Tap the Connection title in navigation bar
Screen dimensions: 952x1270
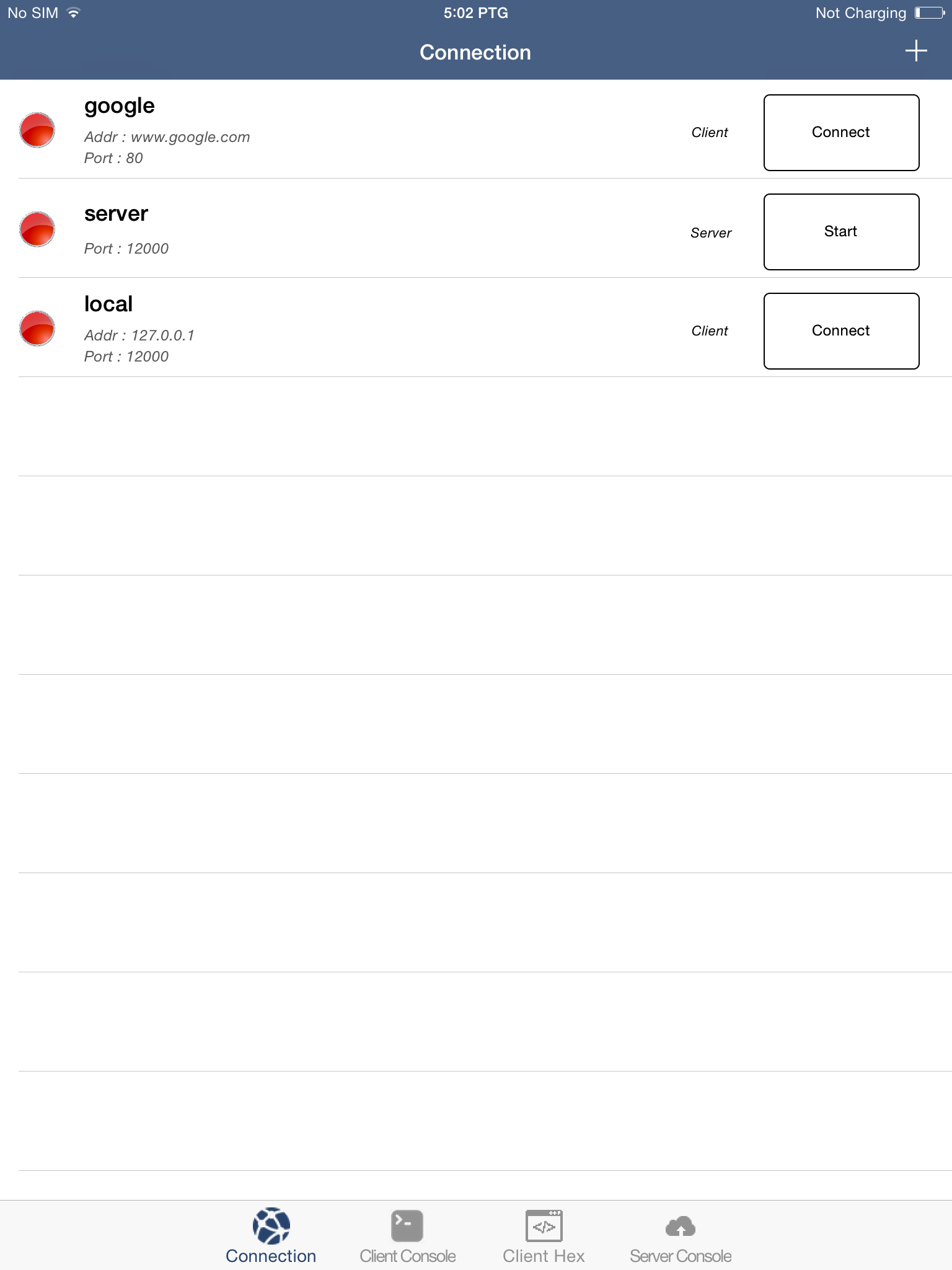click(475, 52)
